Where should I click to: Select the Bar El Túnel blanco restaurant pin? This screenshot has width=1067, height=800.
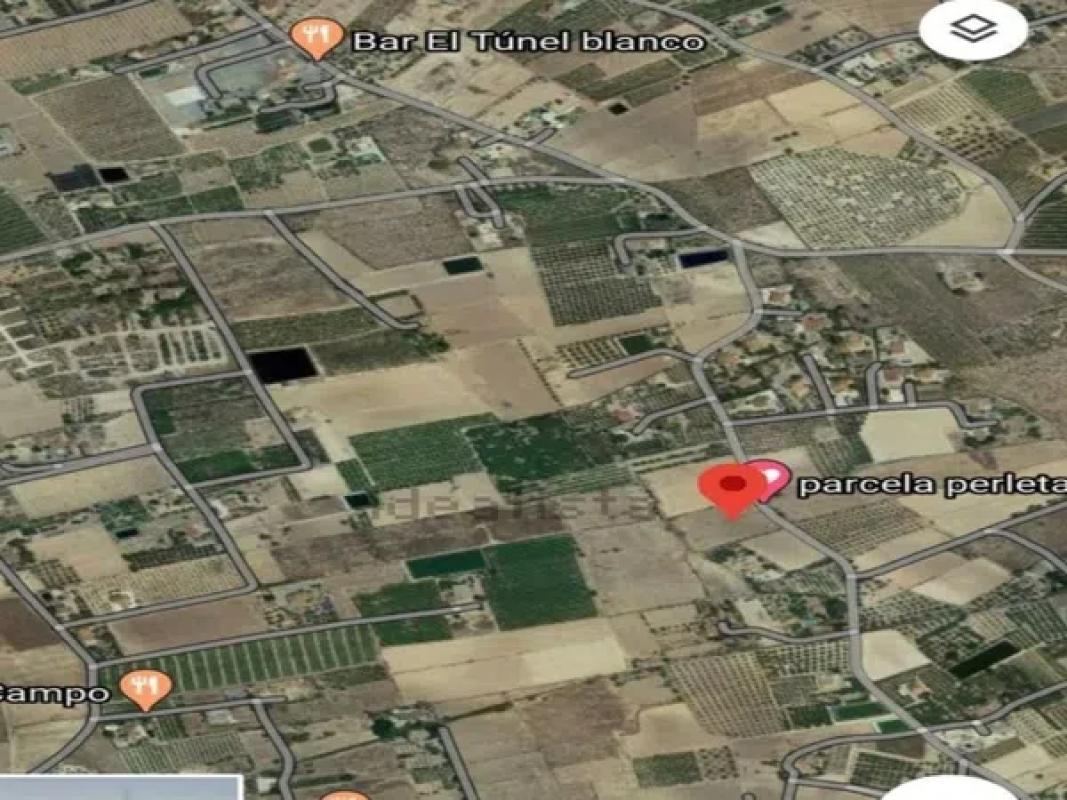(x=318, y=38)
